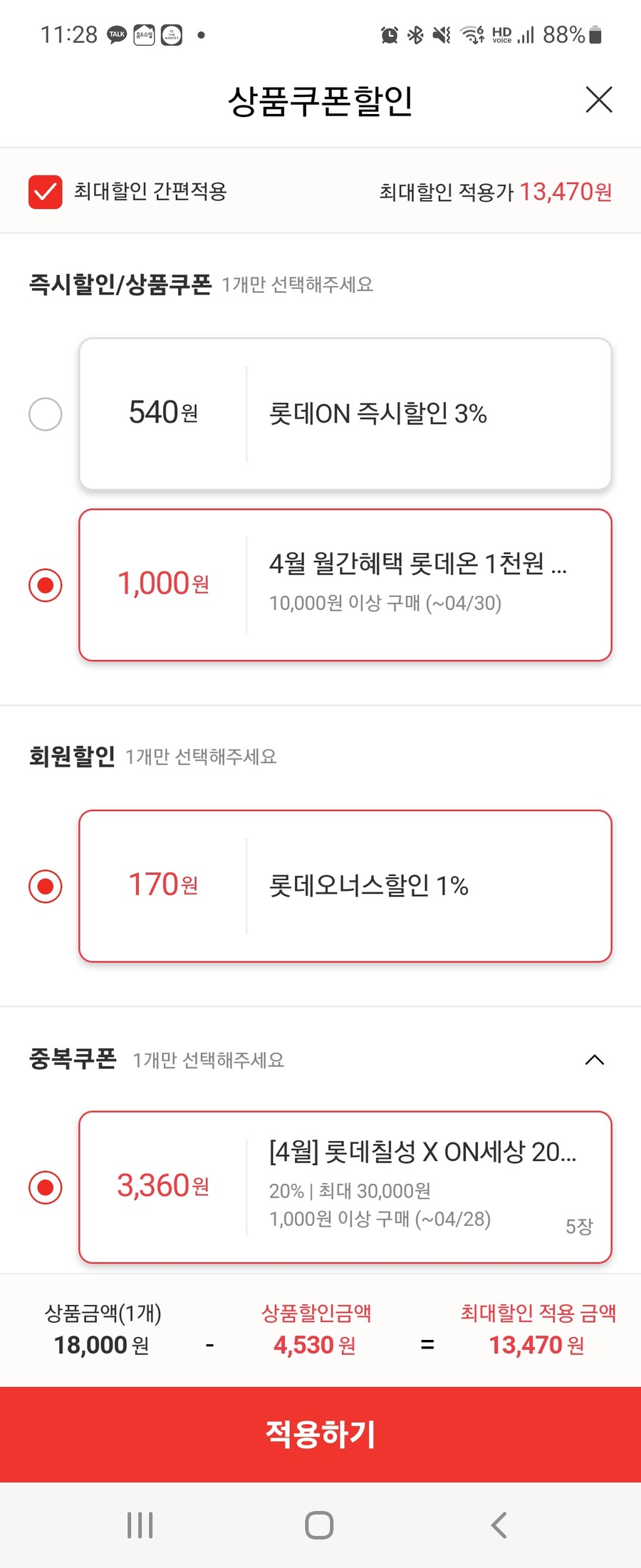Tap the back navigation button
The height and width of the screenshot is (1568, 641).
pos(497,1525)
